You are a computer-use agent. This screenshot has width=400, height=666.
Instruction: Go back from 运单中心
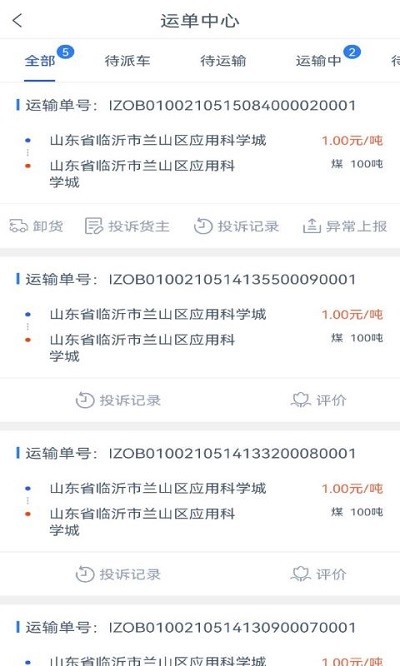pos(17,20)
